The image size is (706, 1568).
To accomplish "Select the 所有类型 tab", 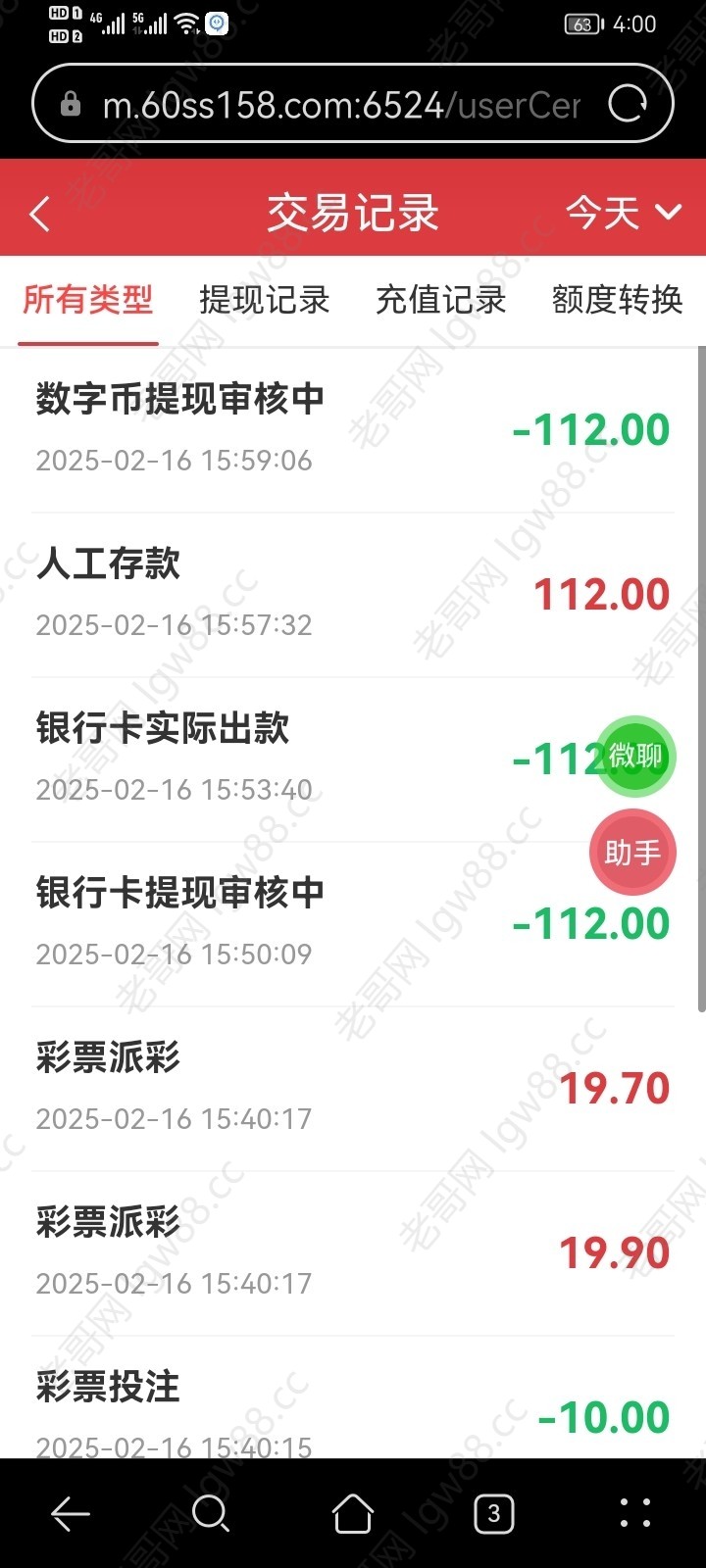I will 88,300.
